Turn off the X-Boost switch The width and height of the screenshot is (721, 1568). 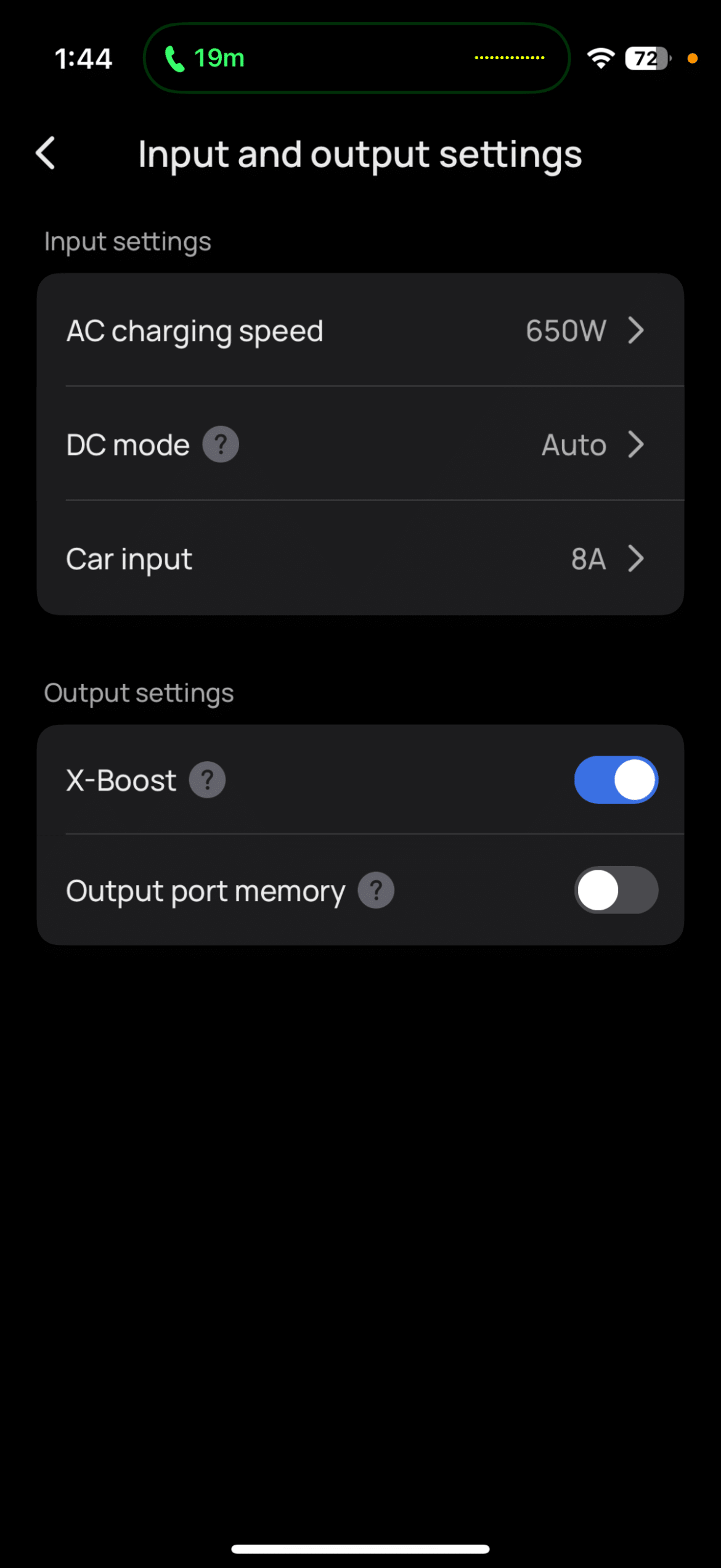click(616, 780)
